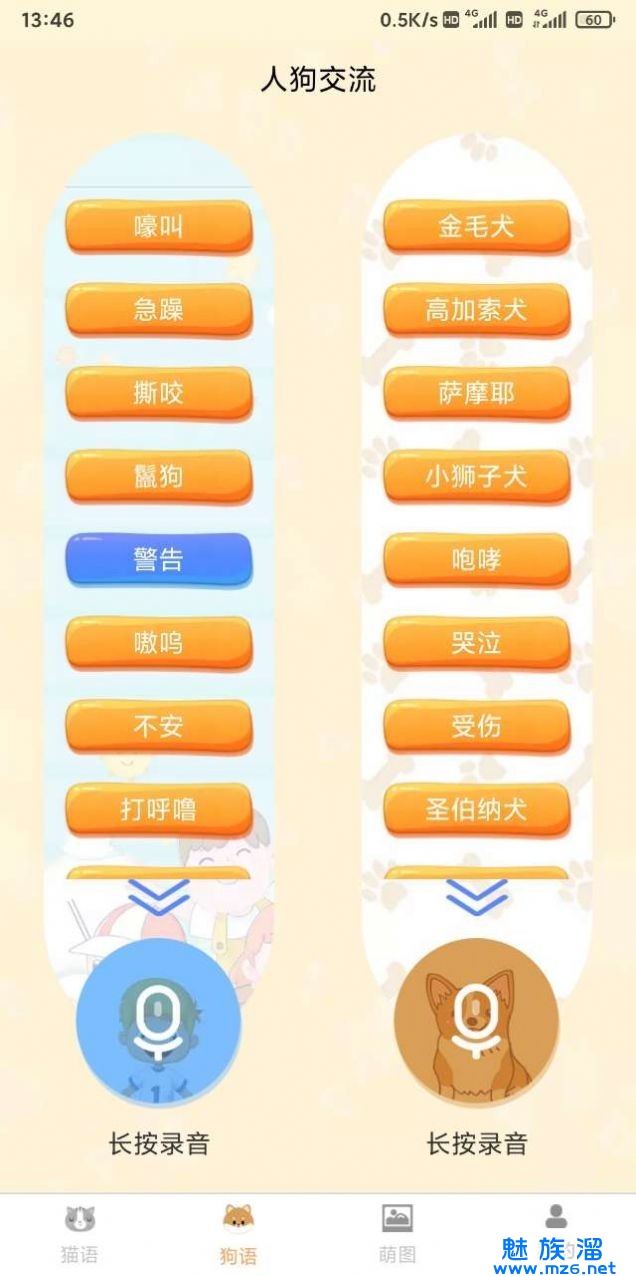The image size is (636, 1276).
Task: Play the 小狮子犬 sound
Action: [476, 476]
